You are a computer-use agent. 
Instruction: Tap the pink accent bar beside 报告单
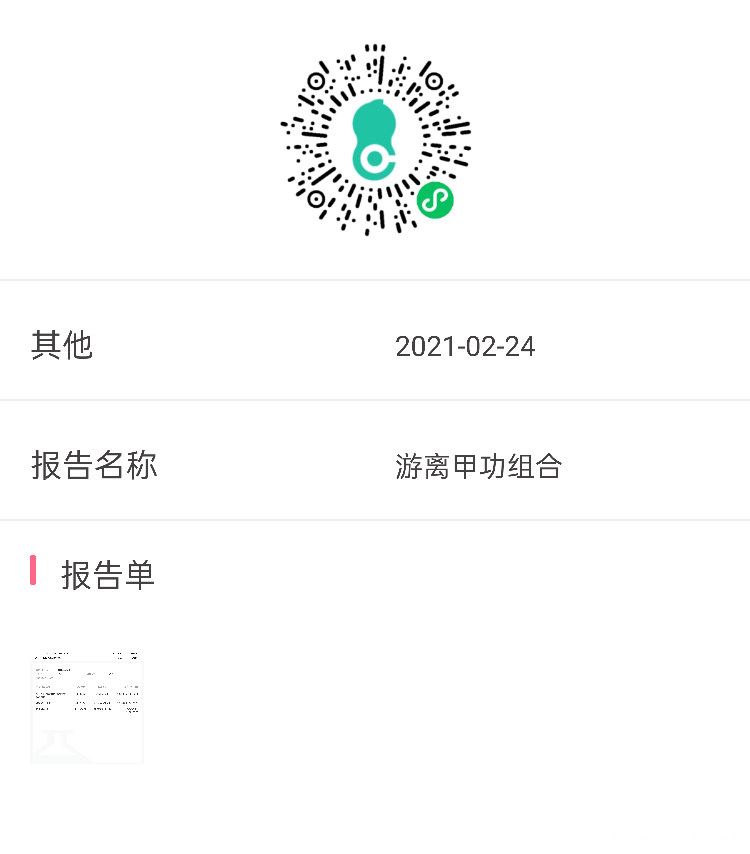(35, 568)
